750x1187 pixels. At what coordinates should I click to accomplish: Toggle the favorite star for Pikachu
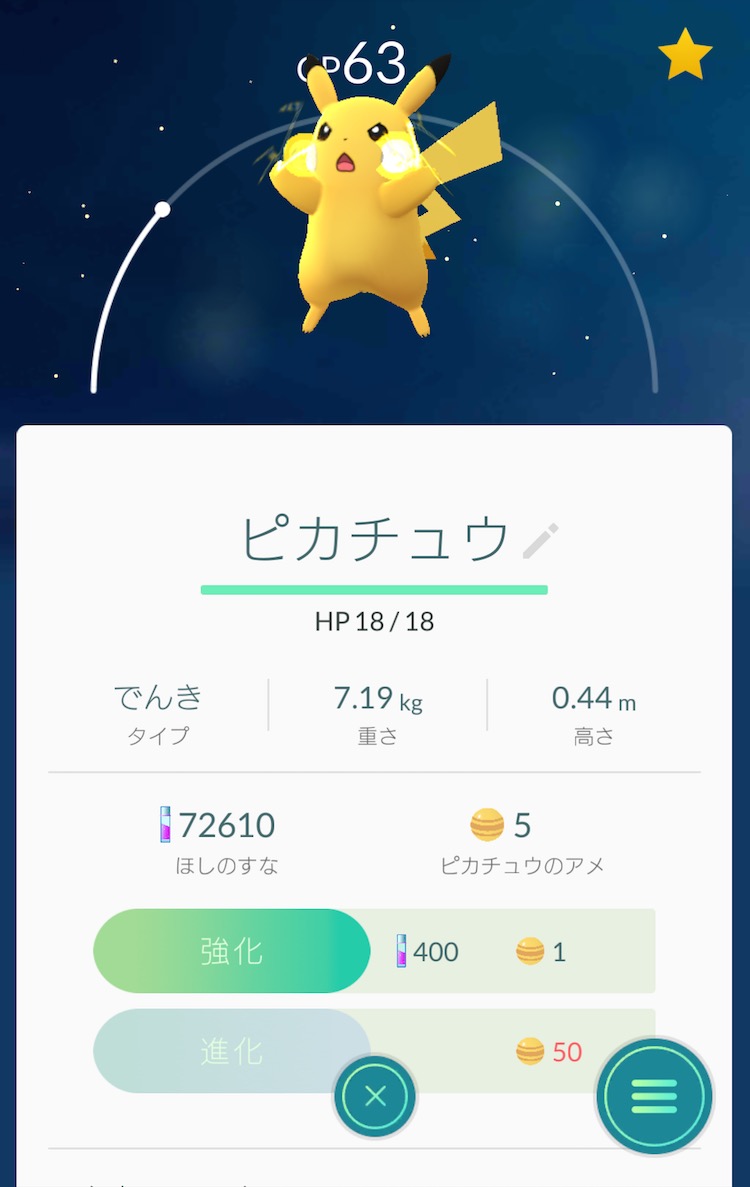685,55
